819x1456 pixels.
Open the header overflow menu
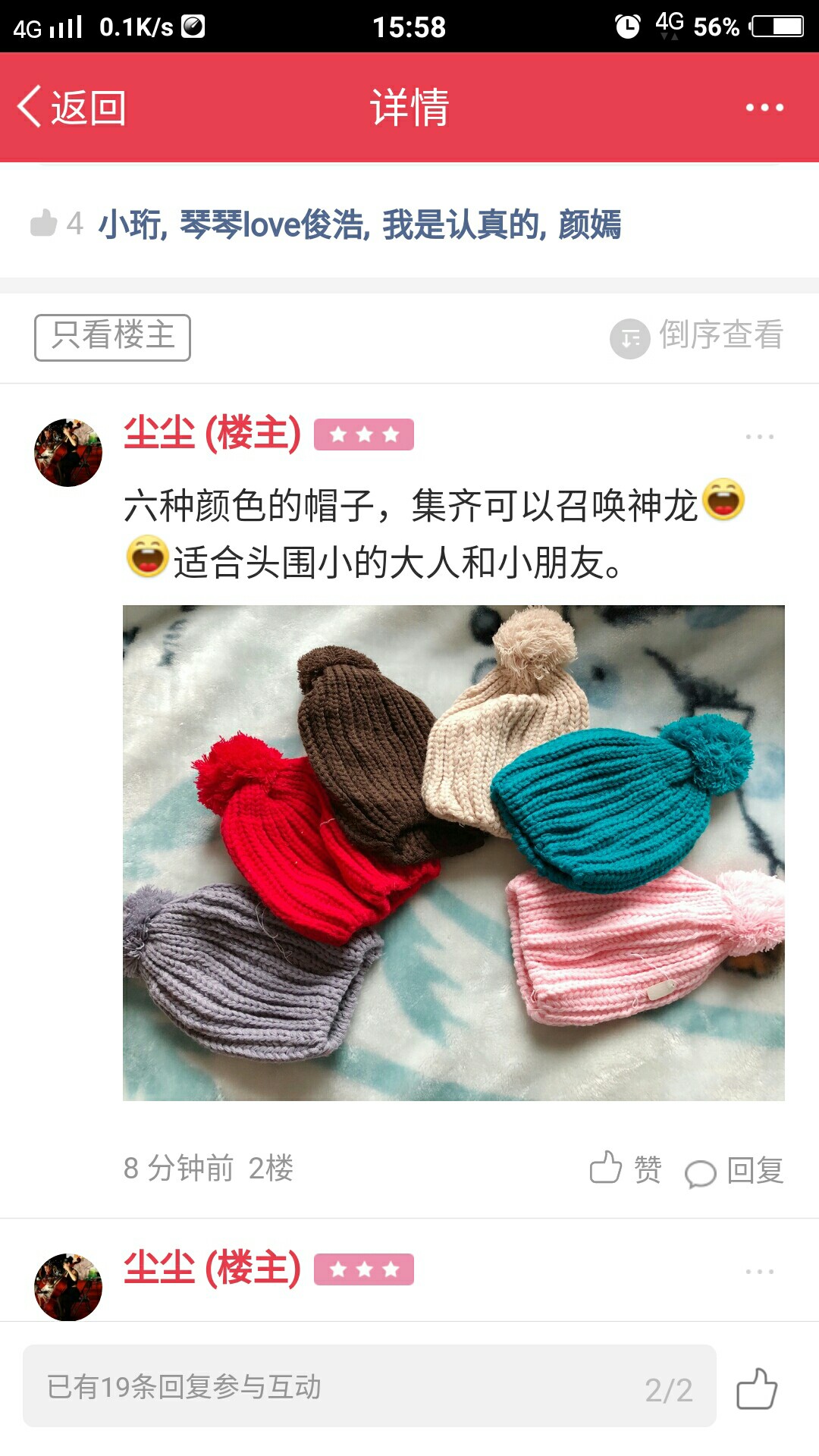click(x=764, y=108)
